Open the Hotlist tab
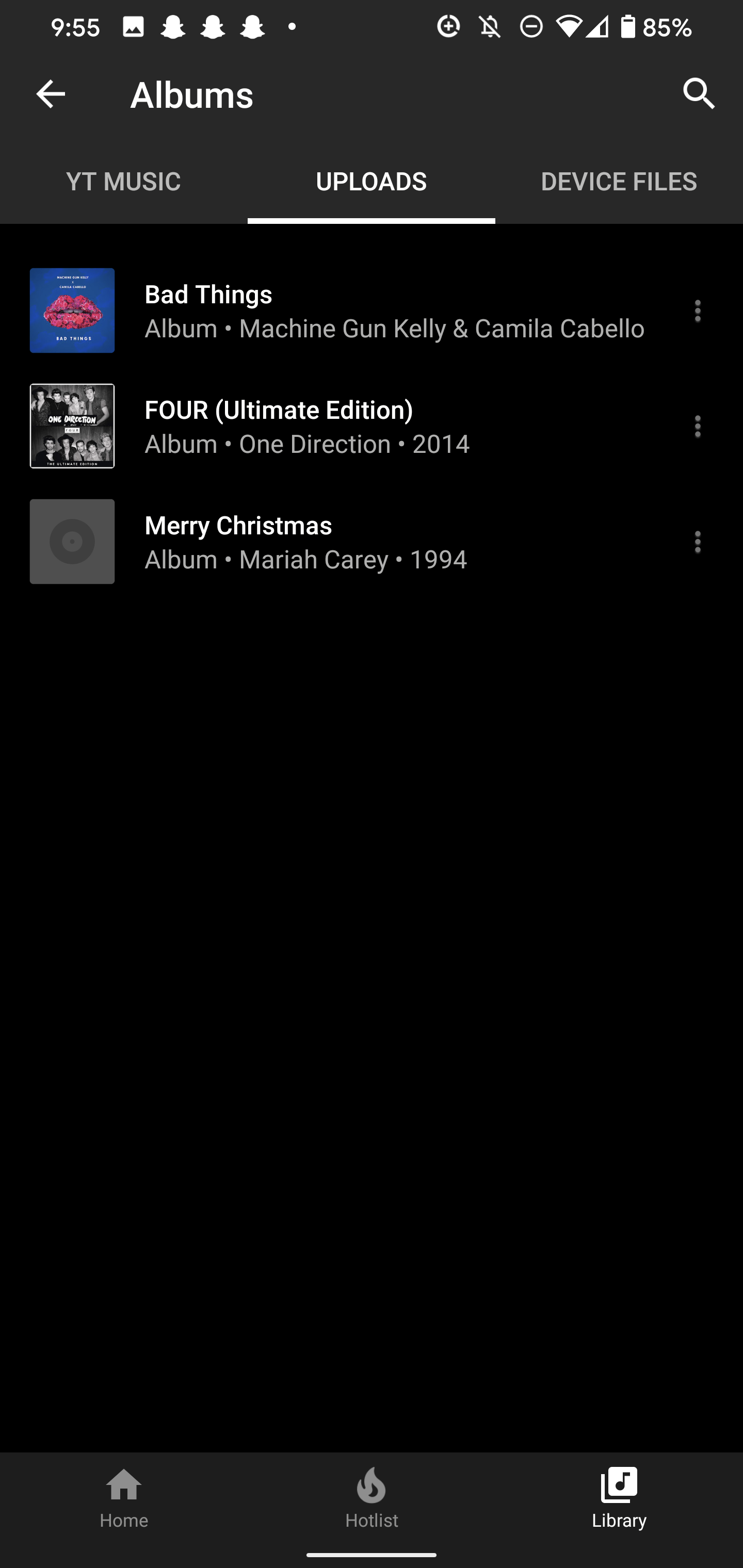Screen dimensions: 743x1568 [x=372, y=1498]
